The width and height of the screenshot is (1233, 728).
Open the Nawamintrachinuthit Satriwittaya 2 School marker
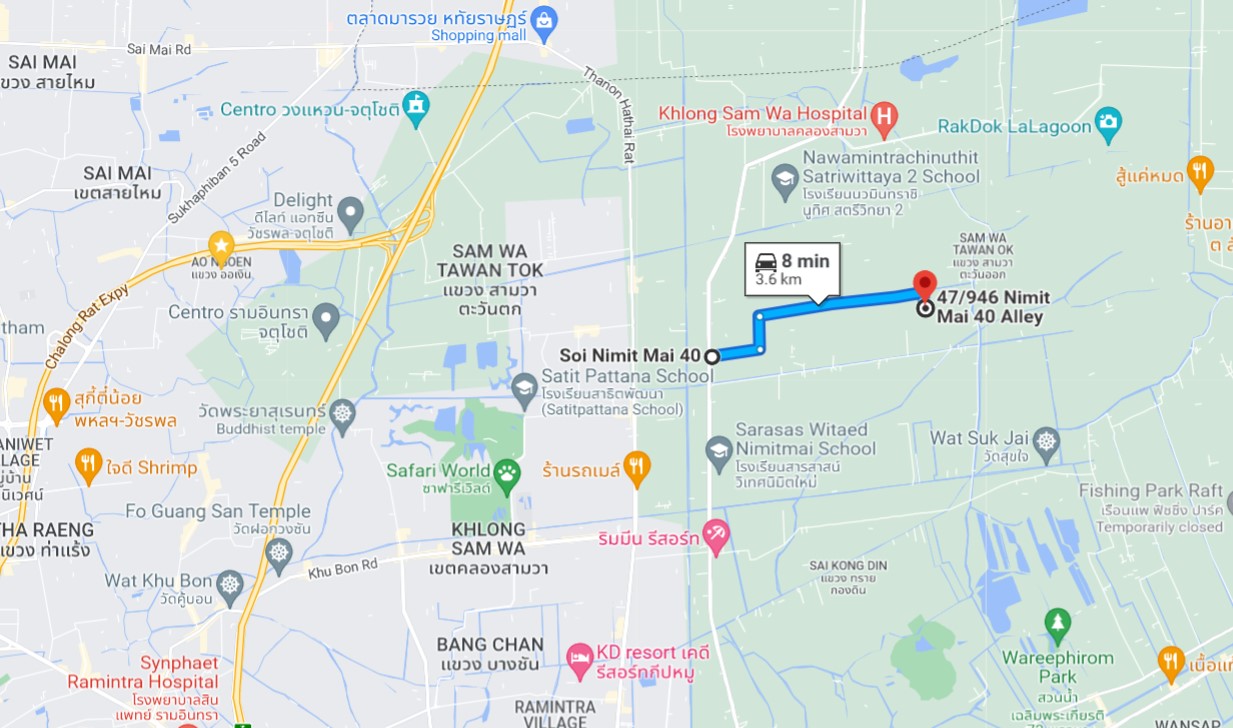(x=785, y=179)
